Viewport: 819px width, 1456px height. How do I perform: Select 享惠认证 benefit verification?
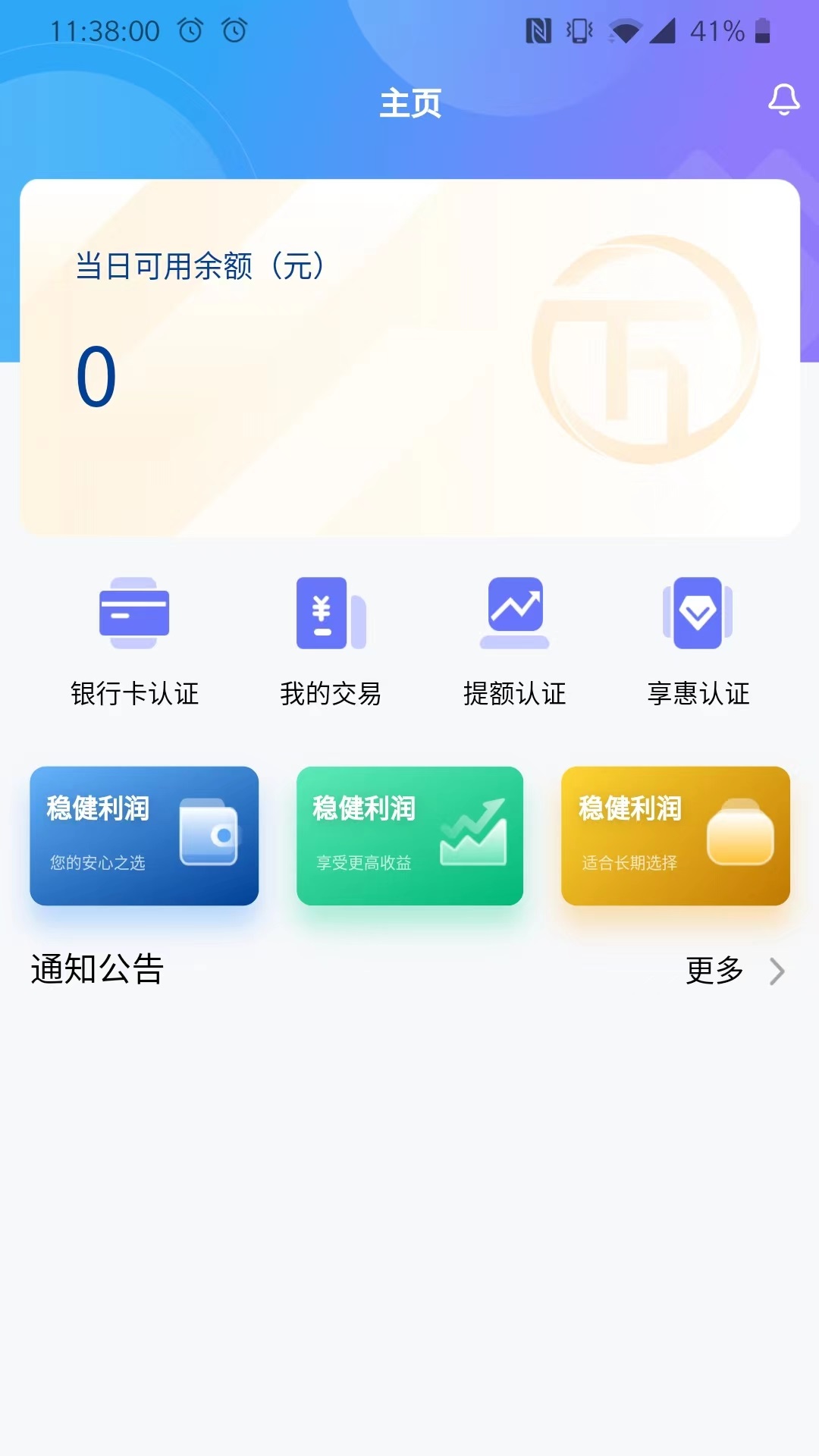[x=698, y=642]
